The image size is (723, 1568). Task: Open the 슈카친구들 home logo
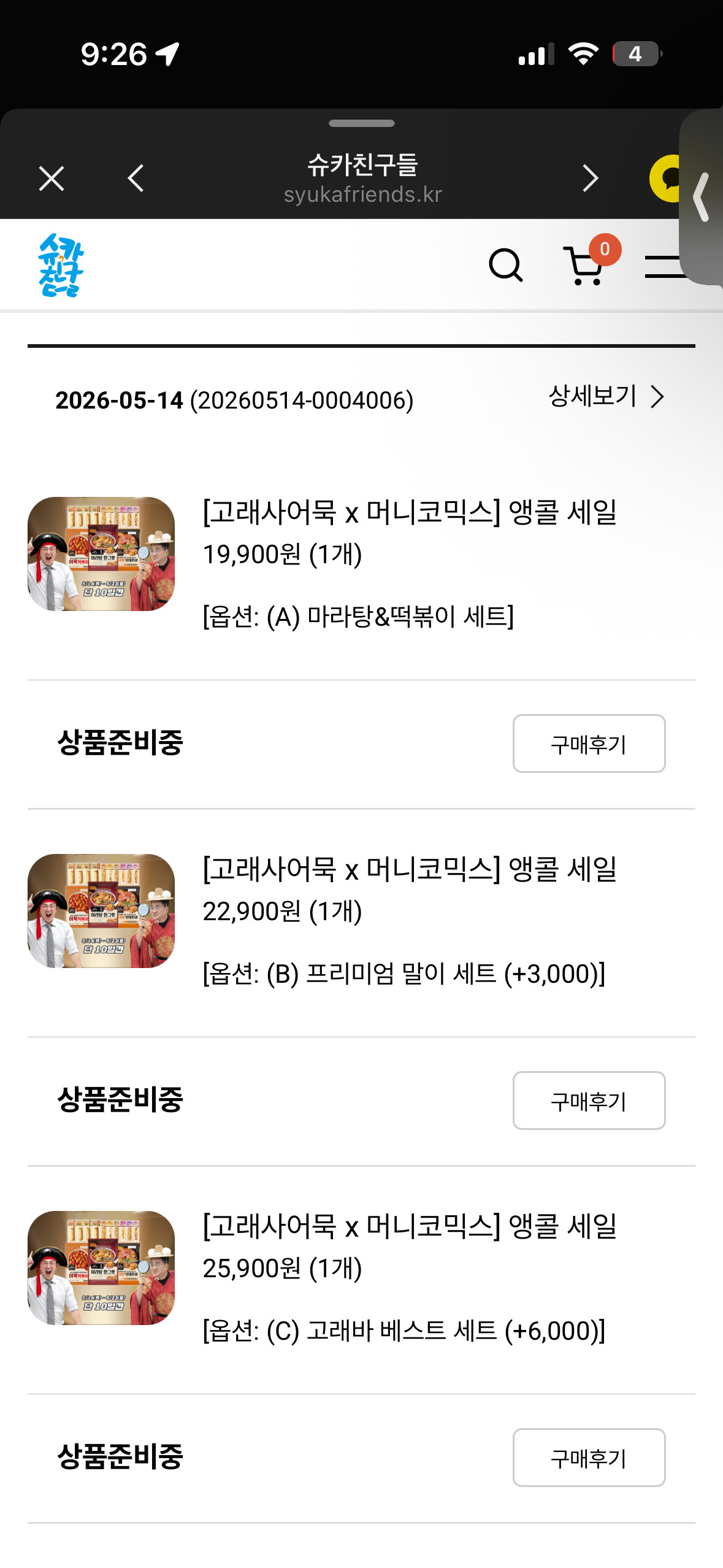61,265
